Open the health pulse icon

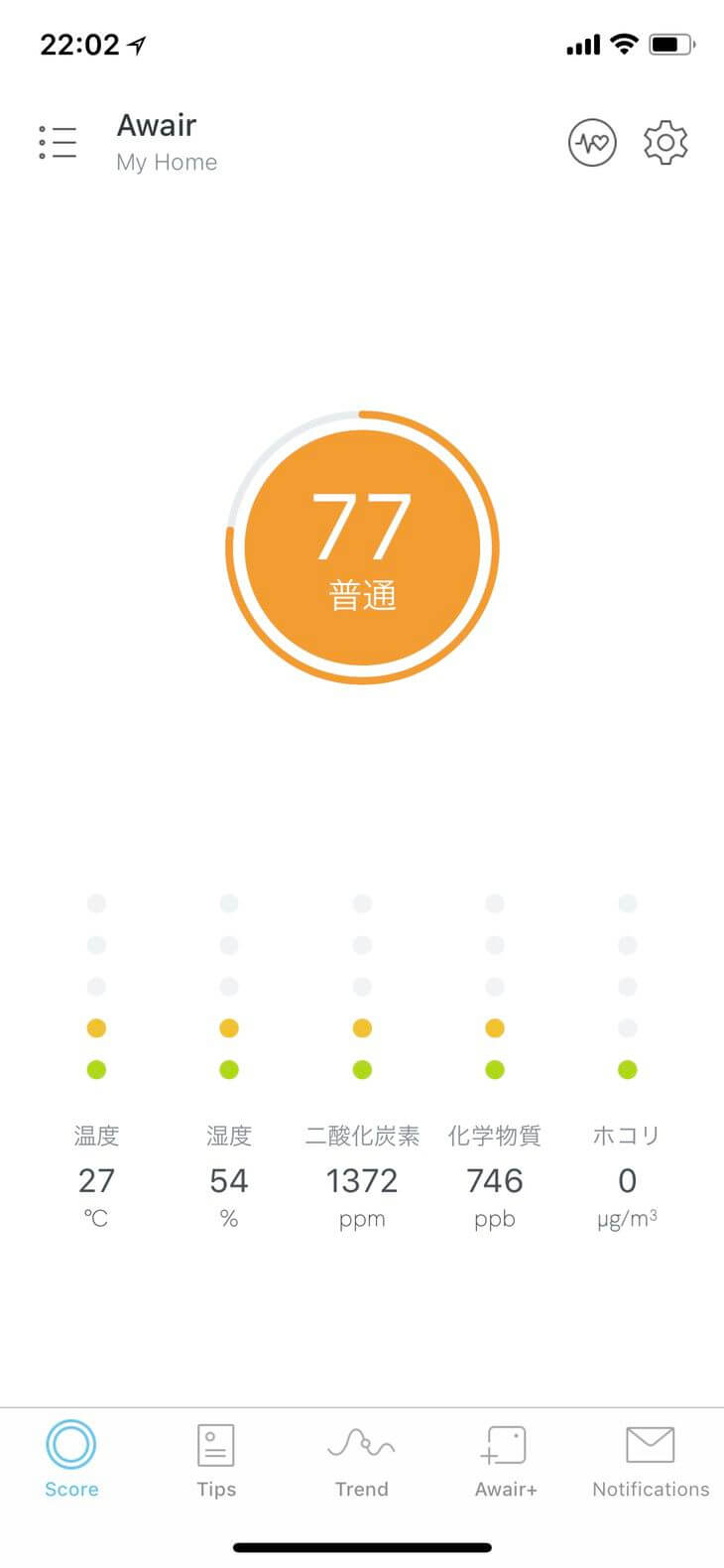coord(592,143)
